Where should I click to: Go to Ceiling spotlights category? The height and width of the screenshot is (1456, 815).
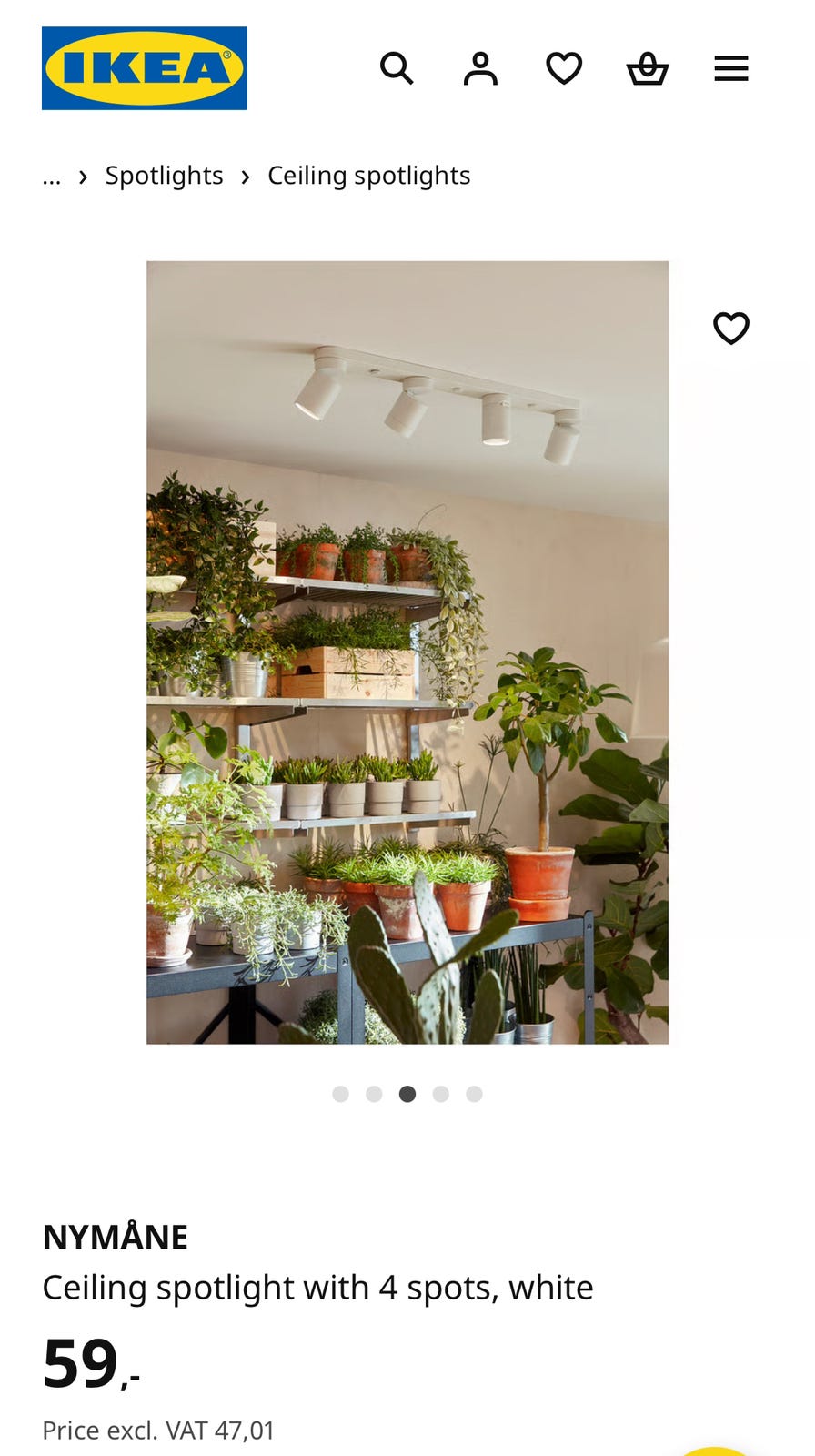[x=368, y=176]
